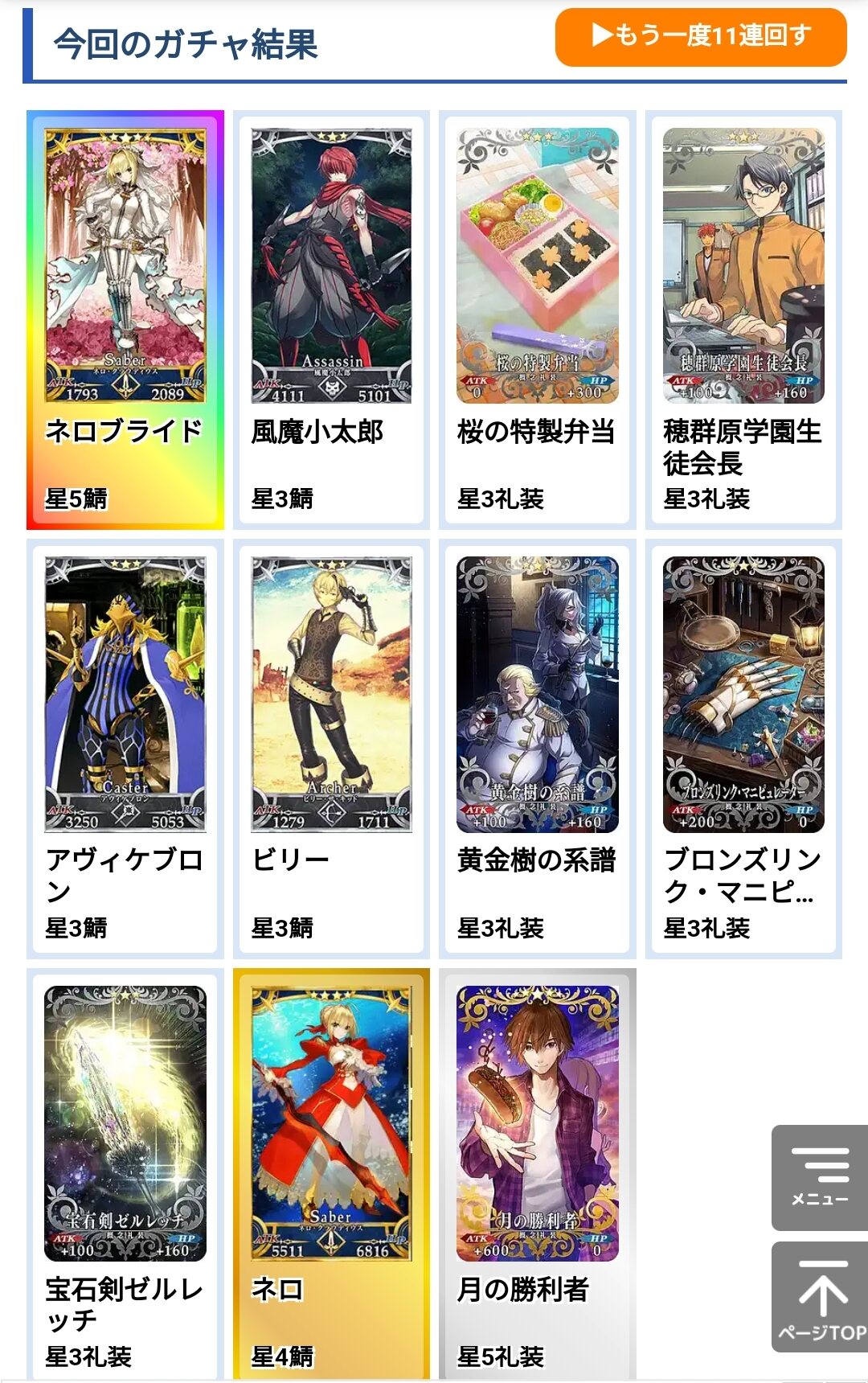Select the 桜の特製弁当 craft essence card

(537, 320)
